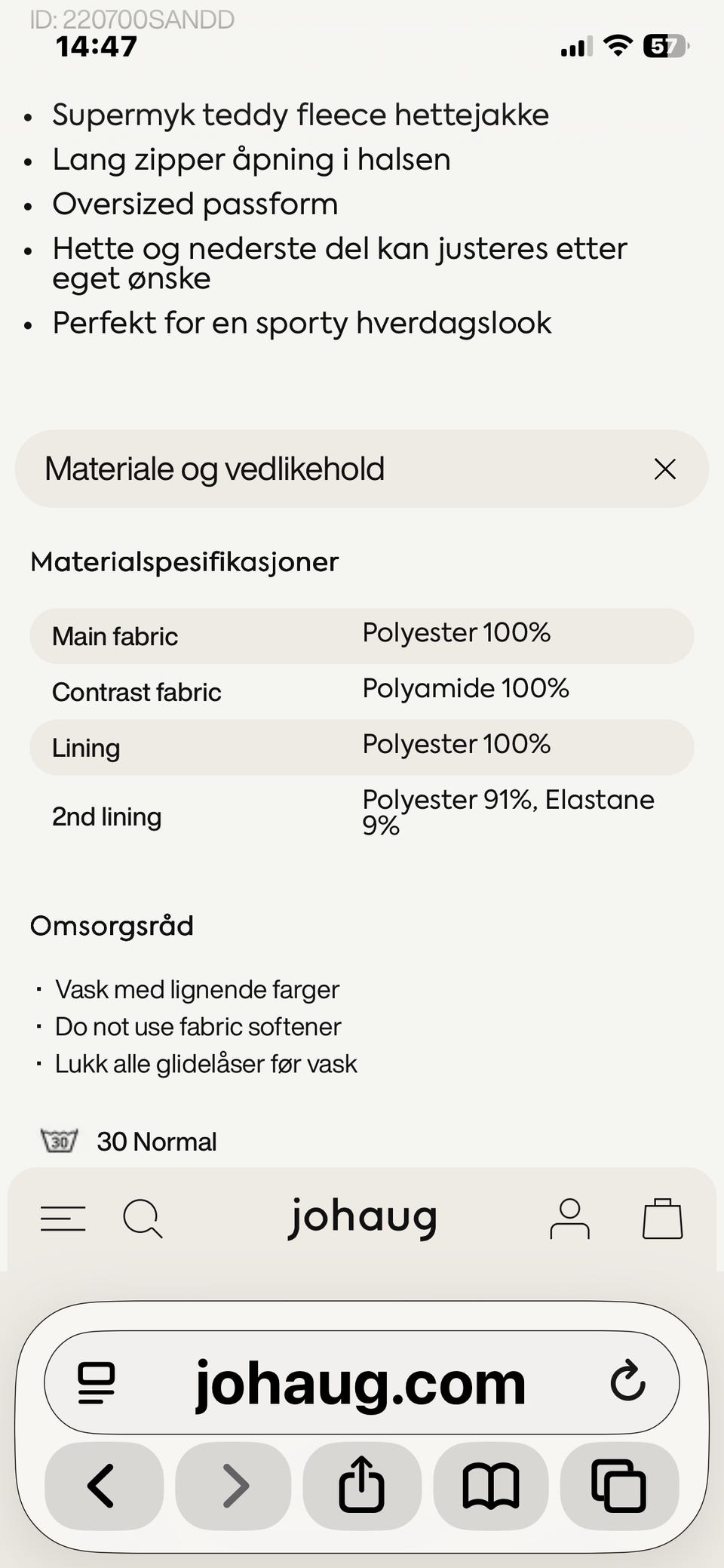The height and width of the screenshot is (1568, 724).
Task: Close the Materiale og vedlikehold panel
Action: [x=666, y=469]
